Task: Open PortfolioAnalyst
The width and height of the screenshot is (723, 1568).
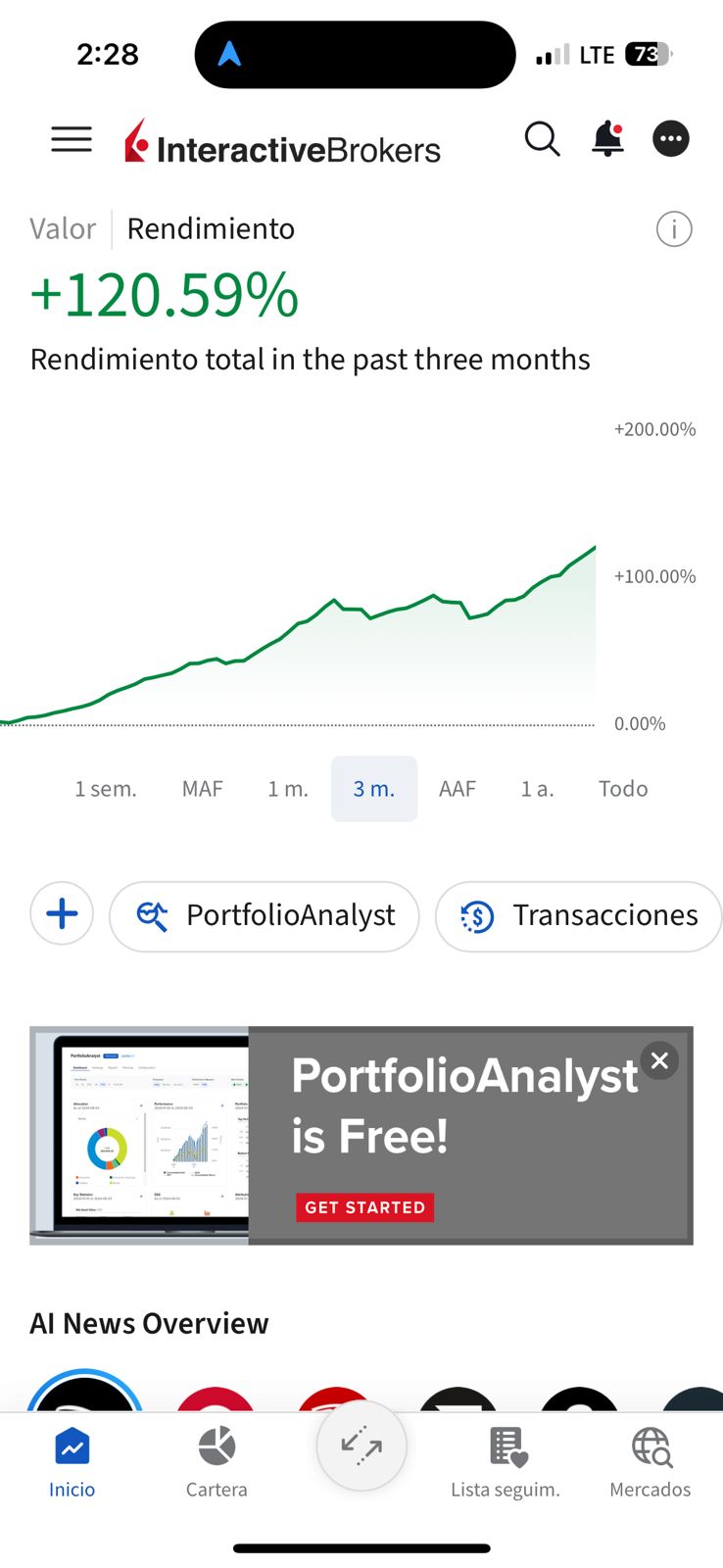Action: click(265, 916)
